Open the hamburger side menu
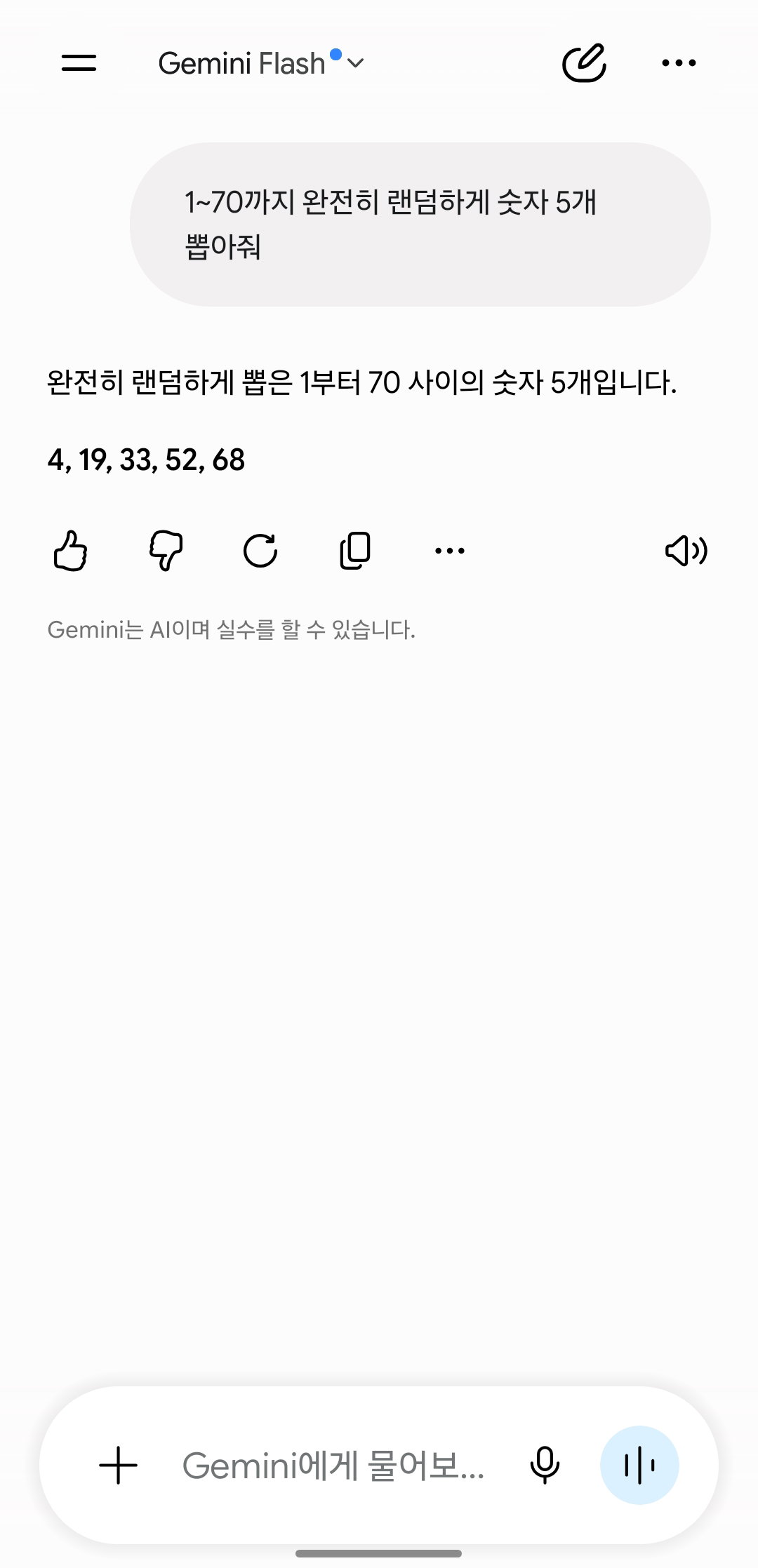Screen dimensions: 758x1568 (x=79, y=63)
